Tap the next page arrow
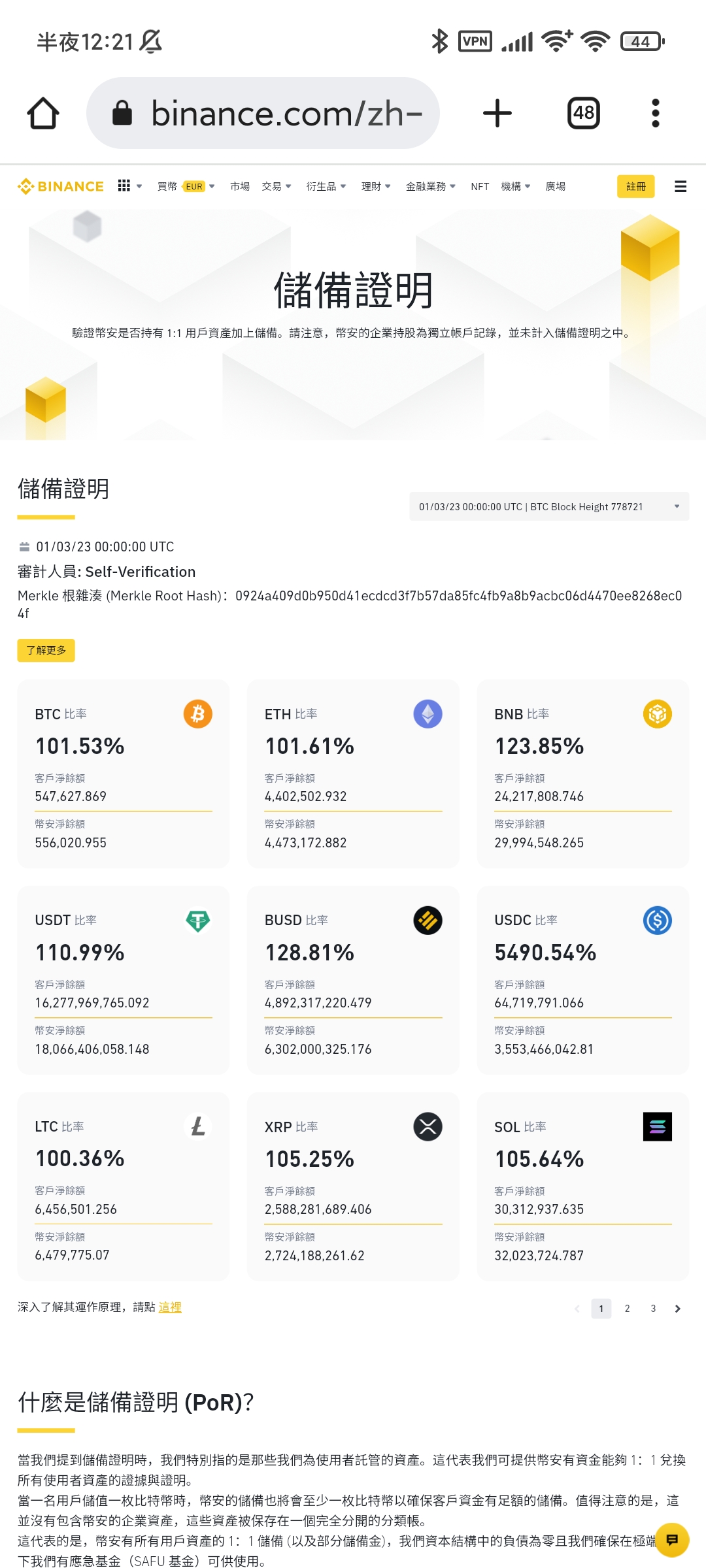This screenshot has width=706, height=1568. 677,1308
